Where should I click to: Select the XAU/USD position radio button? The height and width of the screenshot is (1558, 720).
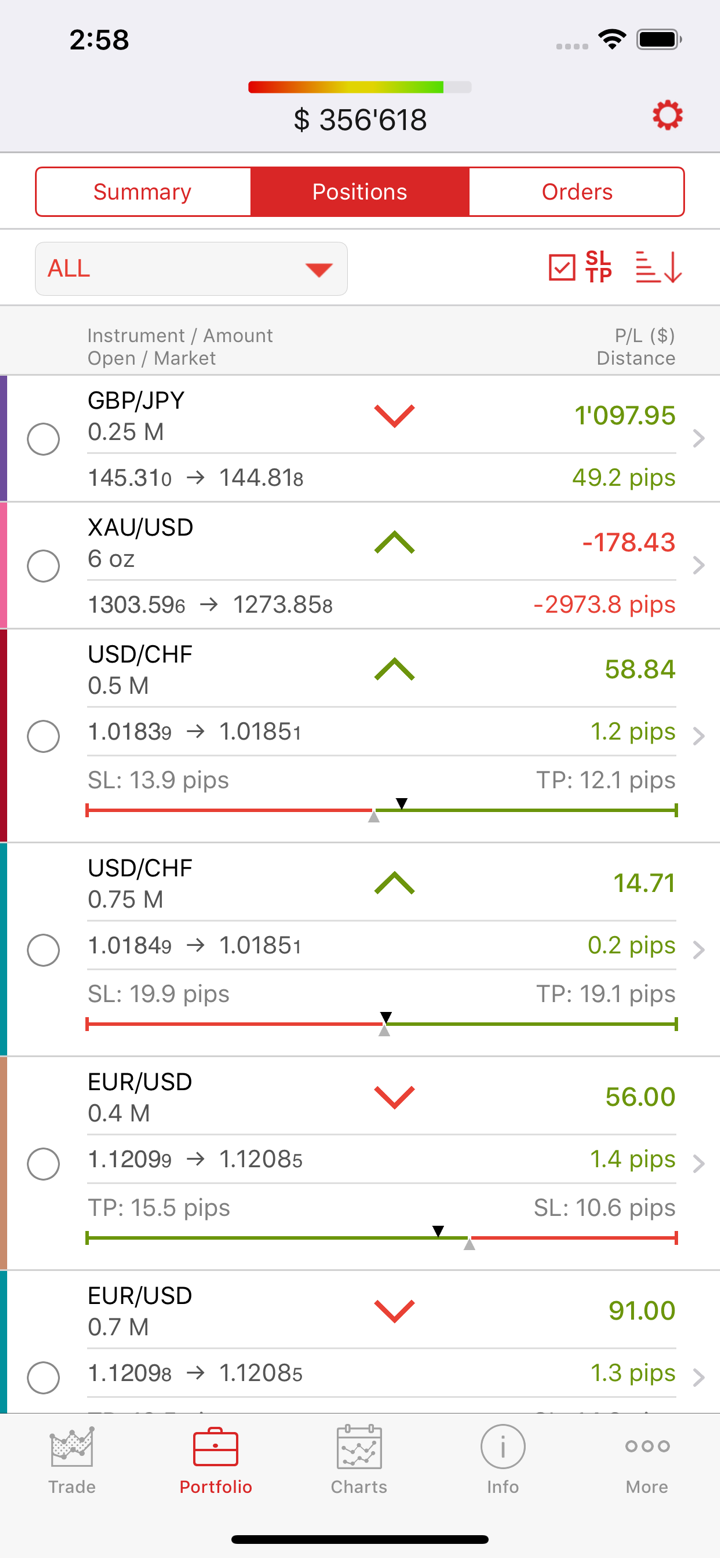click(x=43, y=566)
